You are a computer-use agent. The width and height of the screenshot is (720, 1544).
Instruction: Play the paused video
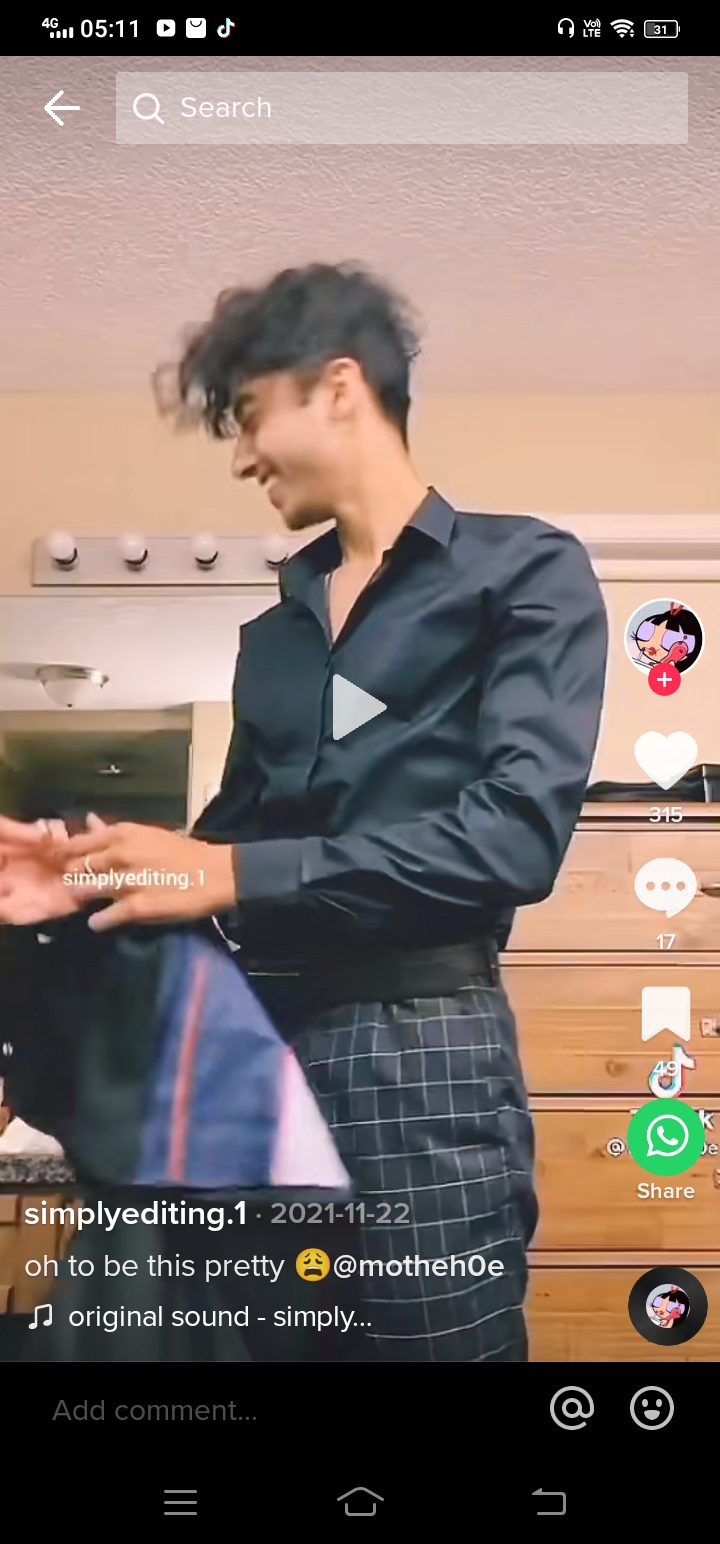pos(358,707)
